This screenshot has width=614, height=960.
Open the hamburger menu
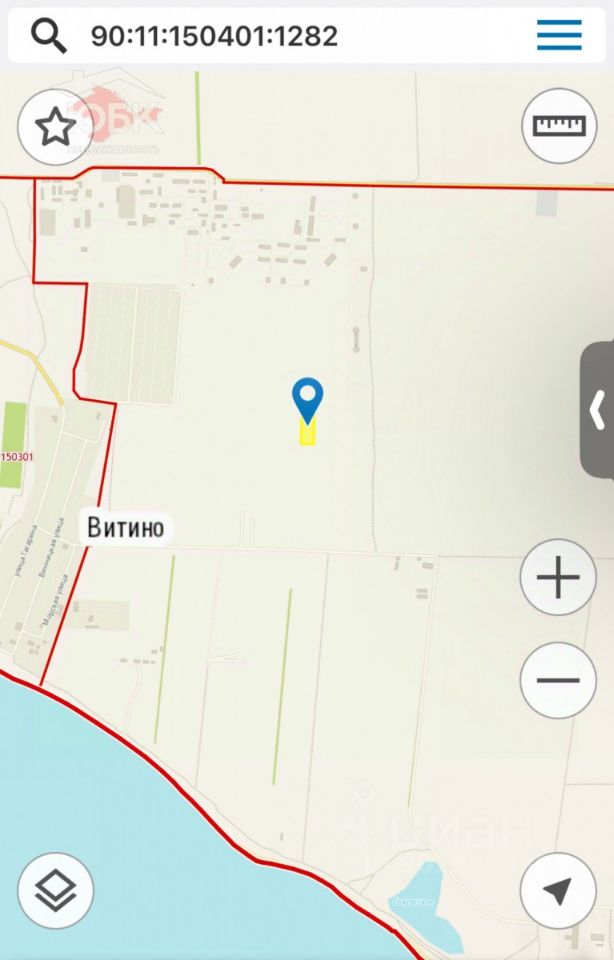559,36
